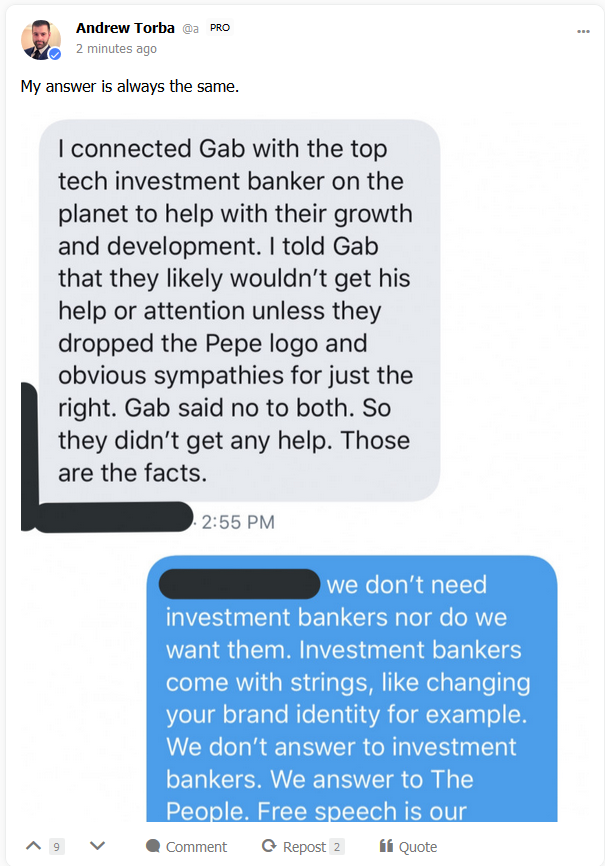
Task: Quote this post
Action: [408, 847]
